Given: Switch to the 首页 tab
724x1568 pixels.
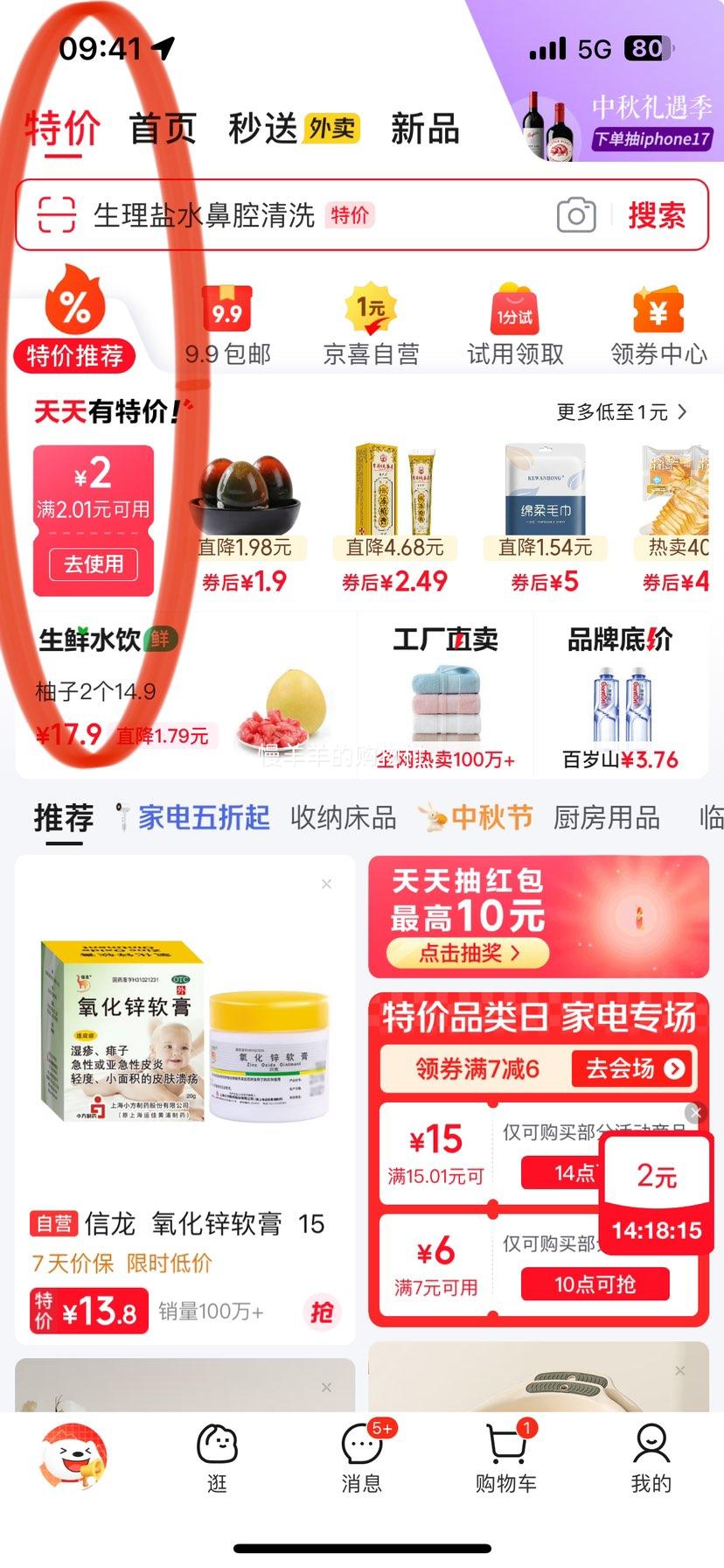Looking at the screenshot, I should (163, 129).
